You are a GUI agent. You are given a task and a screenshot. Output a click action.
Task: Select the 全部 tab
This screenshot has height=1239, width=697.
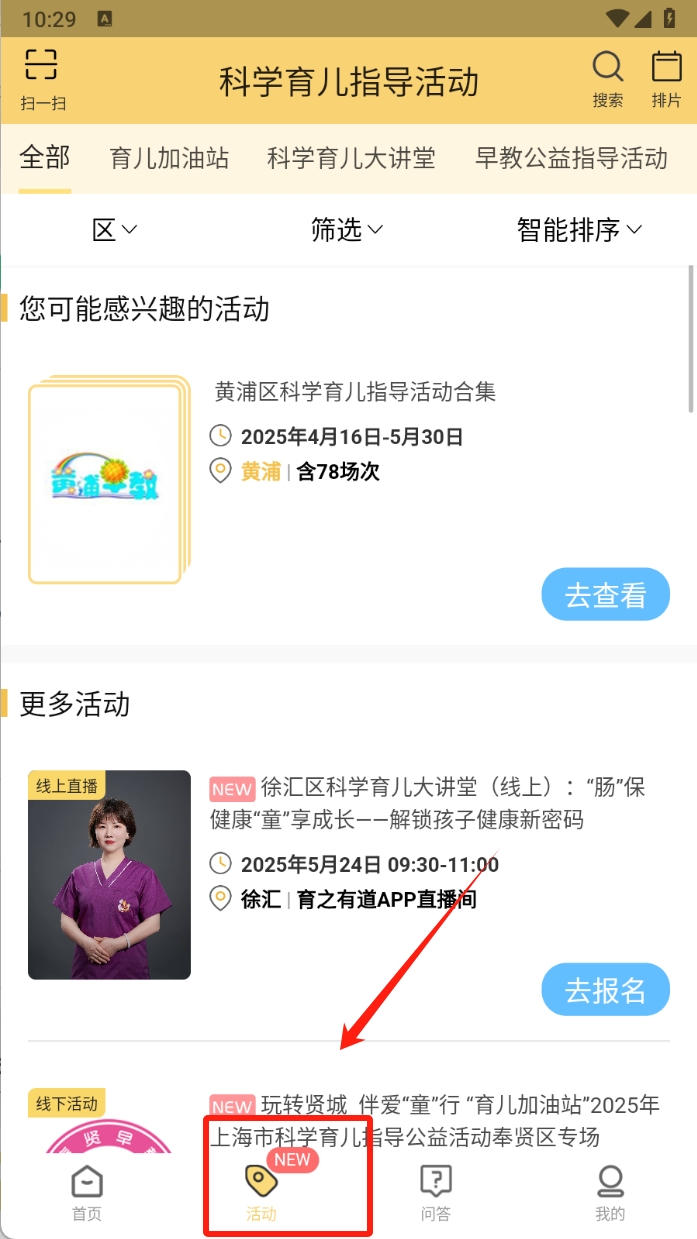[x=45, y=158]
